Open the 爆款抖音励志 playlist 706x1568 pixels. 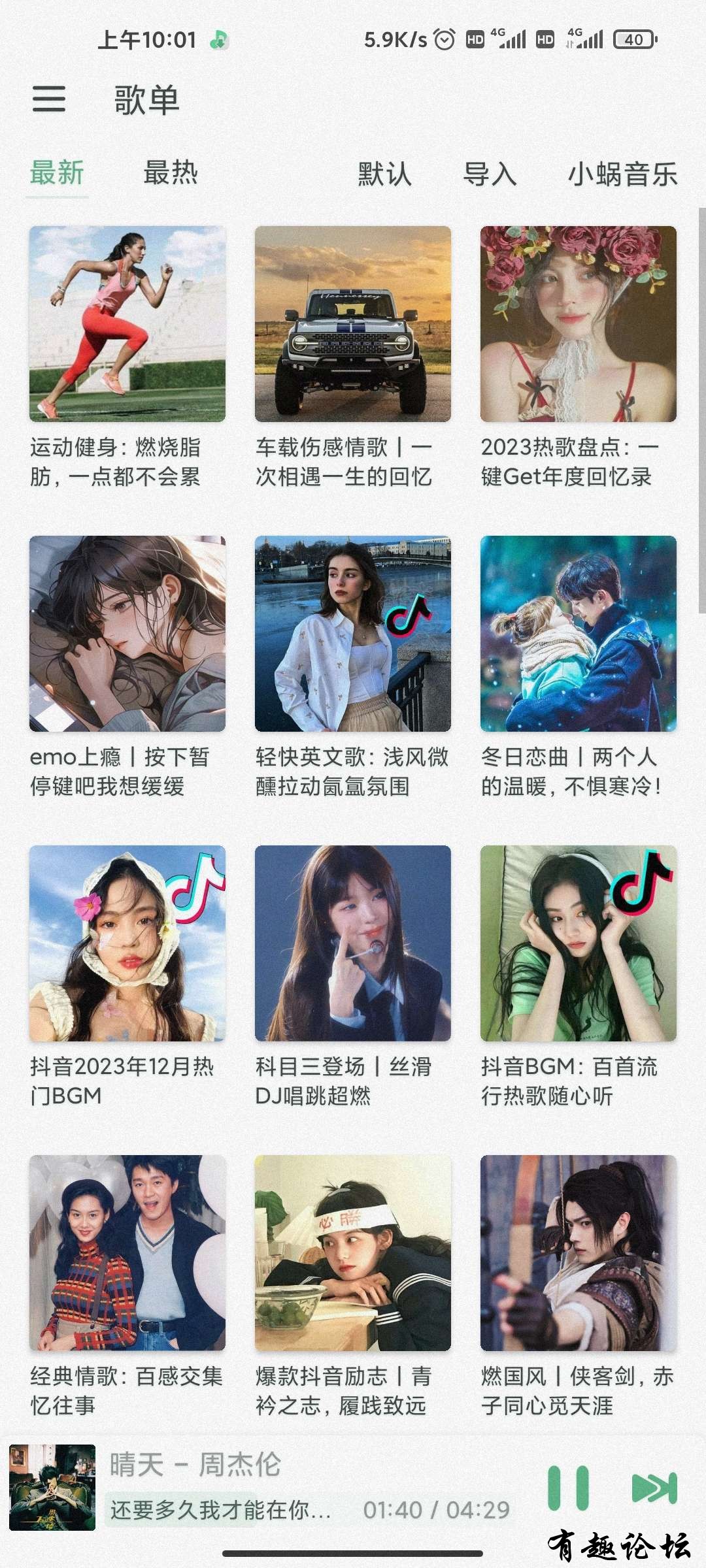353,1253
